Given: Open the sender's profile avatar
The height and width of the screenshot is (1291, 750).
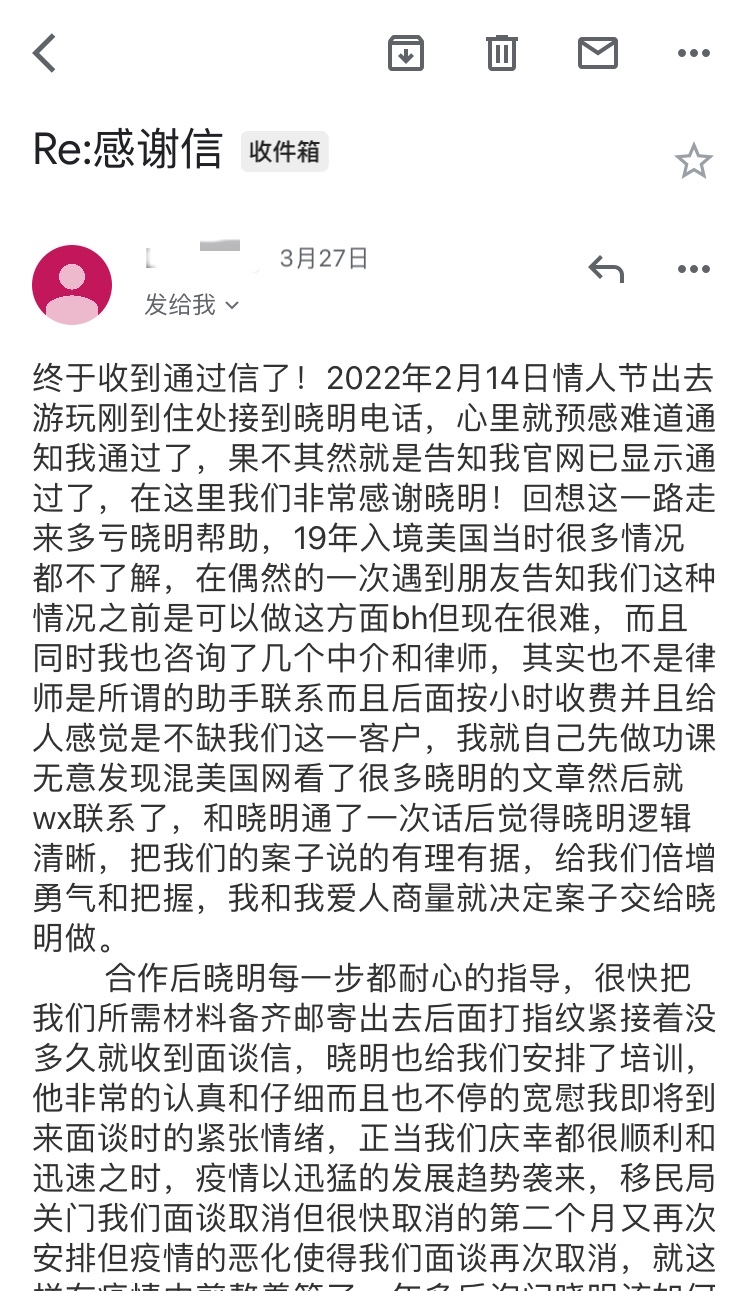Looking at the screenshot, I should [72, 285].
